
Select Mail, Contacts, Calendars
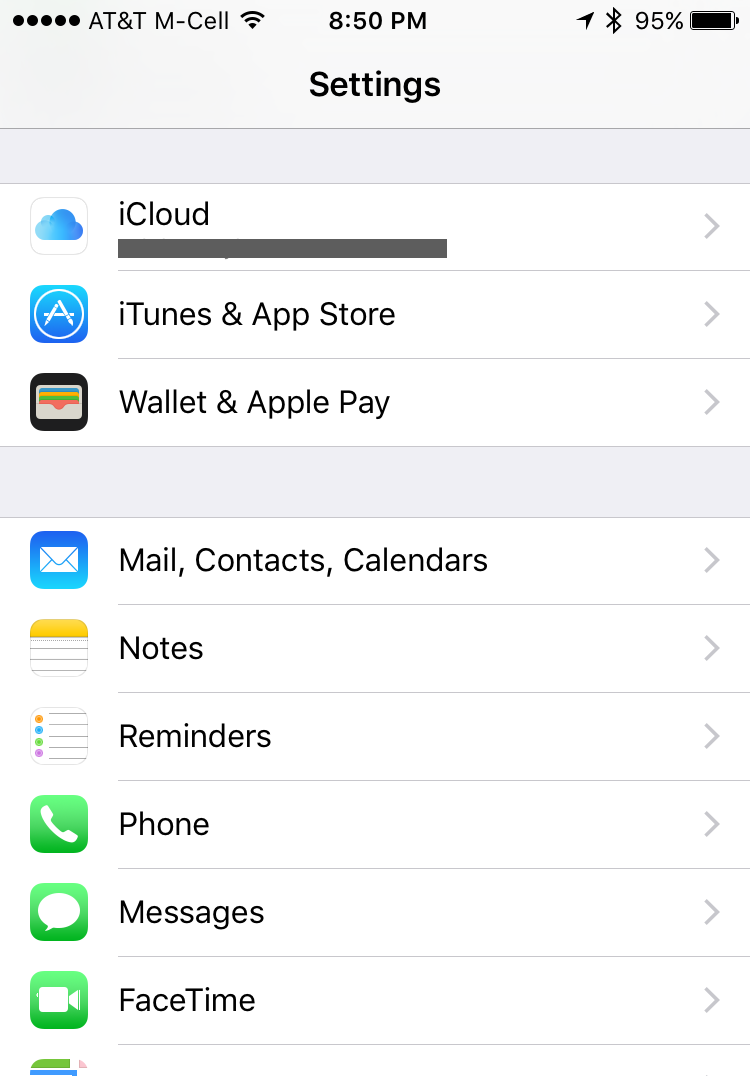(x=375, y=560)
